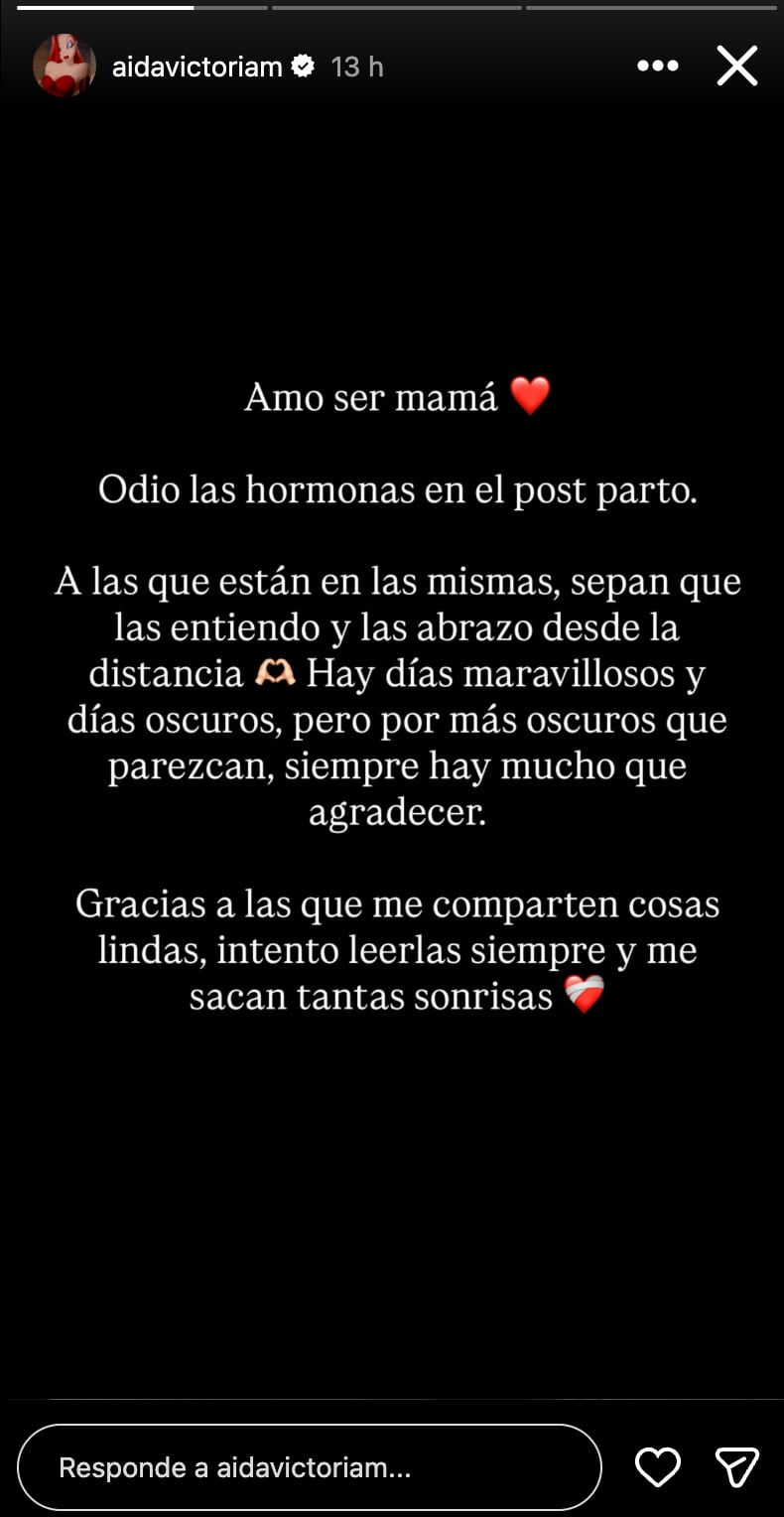Click the last story progress bar
Viewport: 784px width, 1517px height.
point(650,7)
